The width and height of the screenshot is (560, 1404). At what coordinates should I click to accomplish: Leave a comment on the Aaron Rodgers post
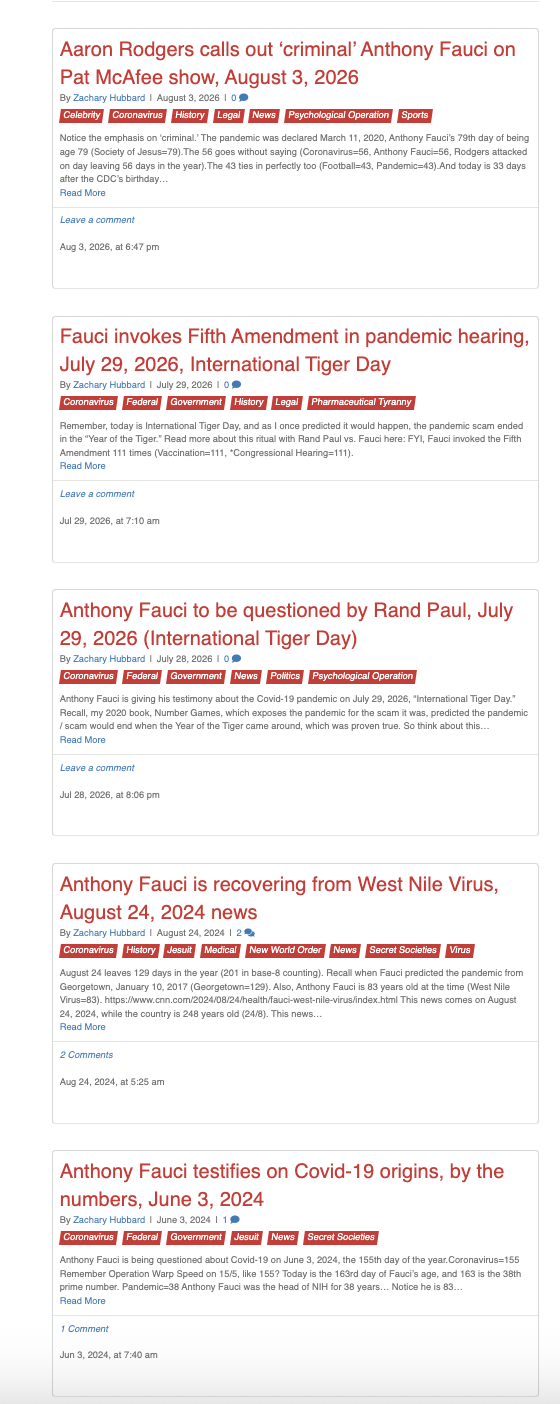click(97, 220)
